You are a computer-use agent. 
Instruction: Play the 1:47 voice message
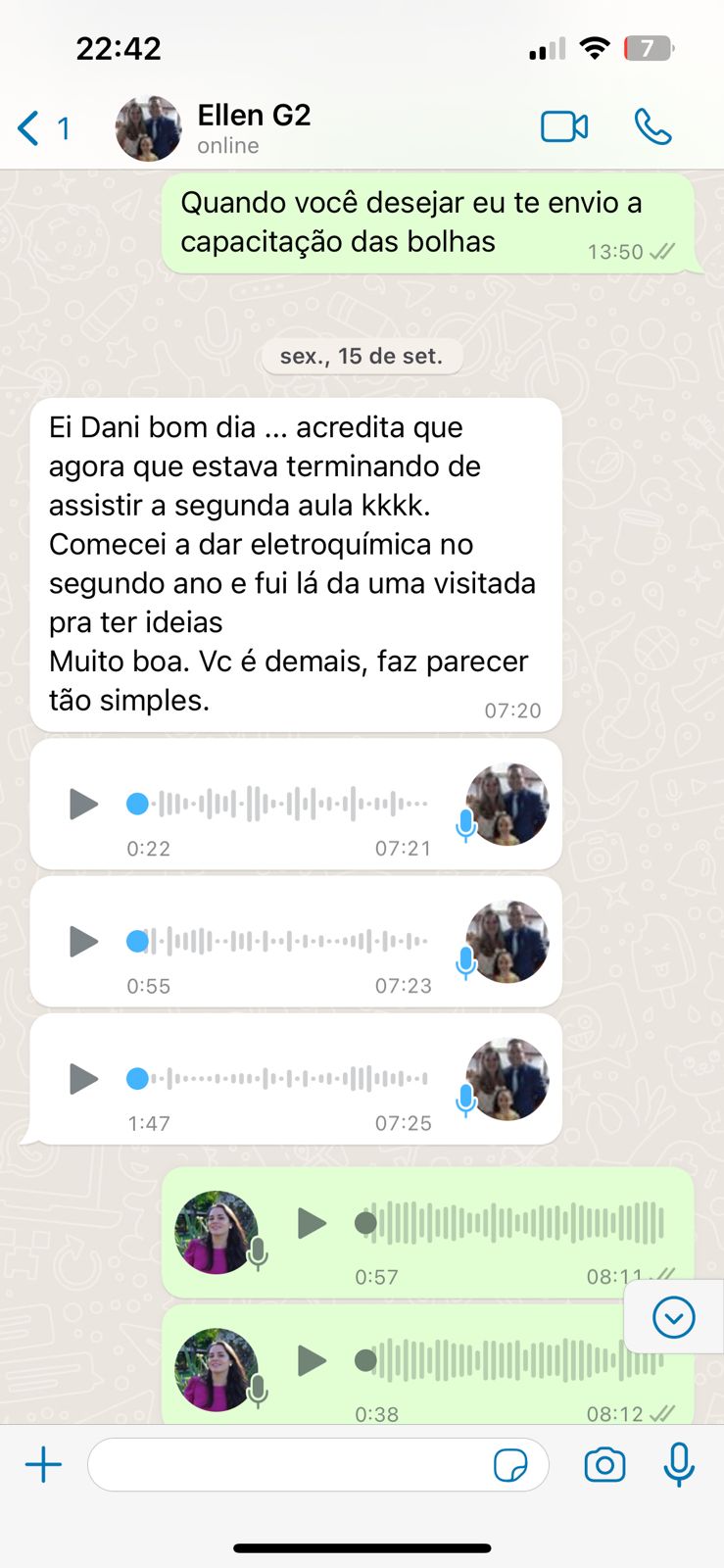coord(84,1079)
